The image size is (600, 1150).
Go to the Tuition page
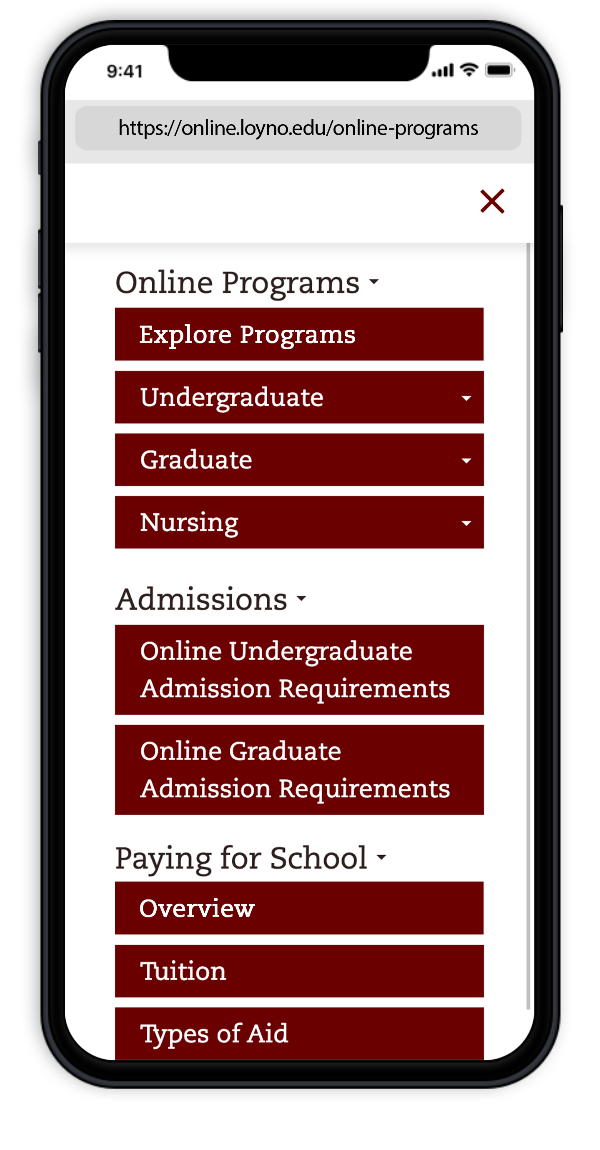click(x=299, y=971)
